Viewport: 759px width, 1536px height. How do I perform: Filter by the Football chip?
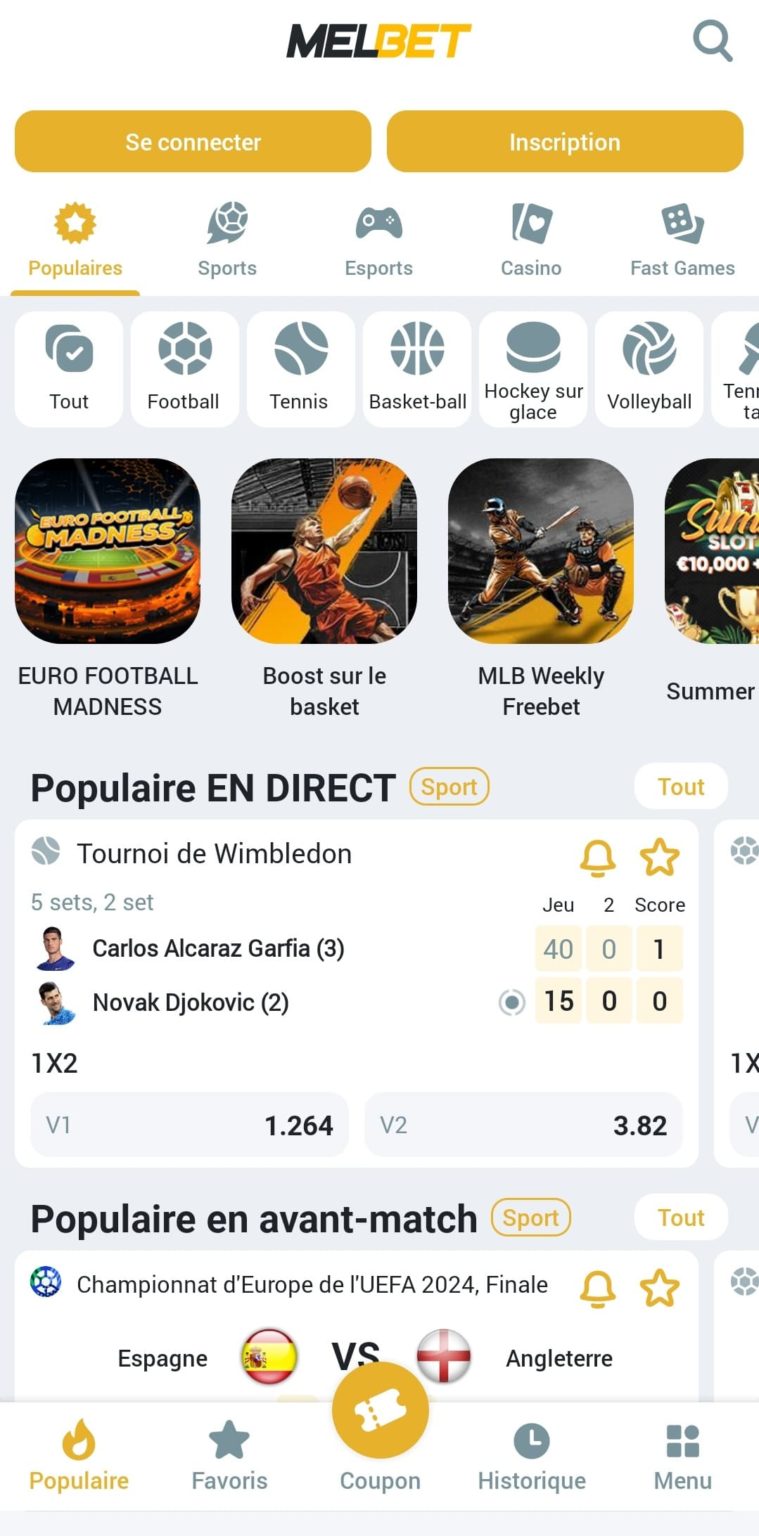tap(184, 368)
